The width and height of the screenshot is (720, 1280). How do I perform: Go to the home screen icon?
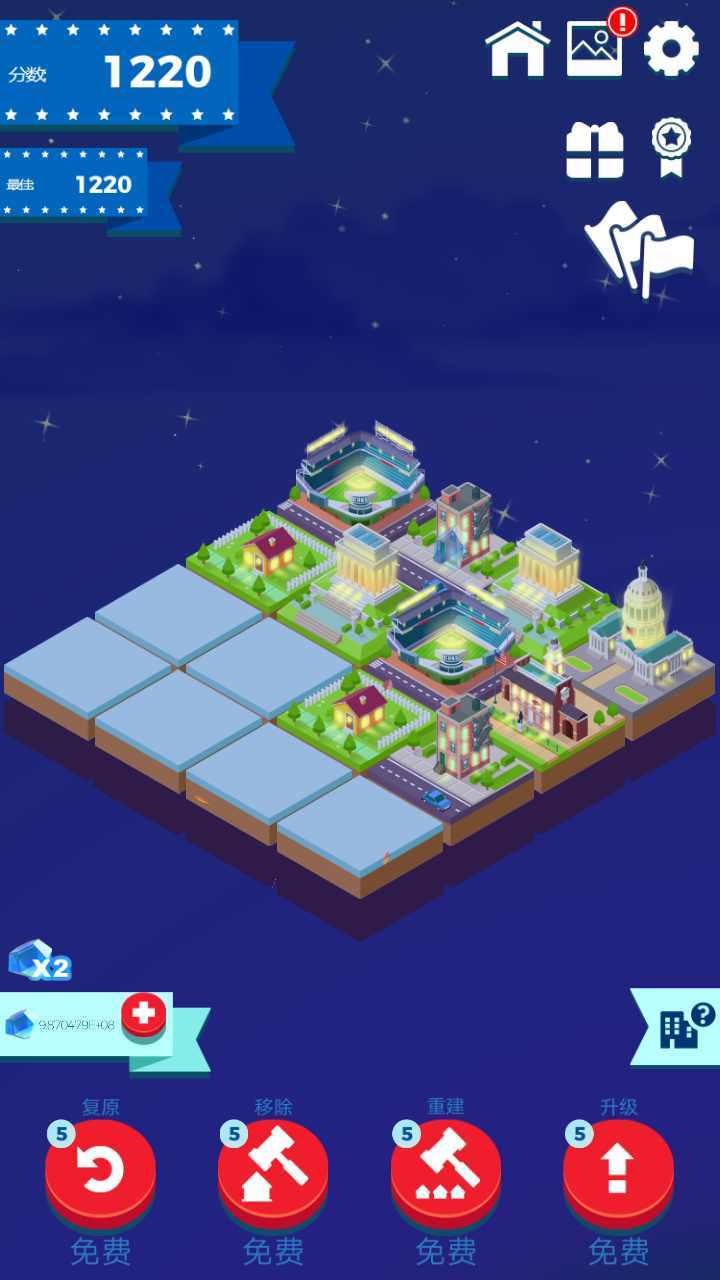coord(517,49)
